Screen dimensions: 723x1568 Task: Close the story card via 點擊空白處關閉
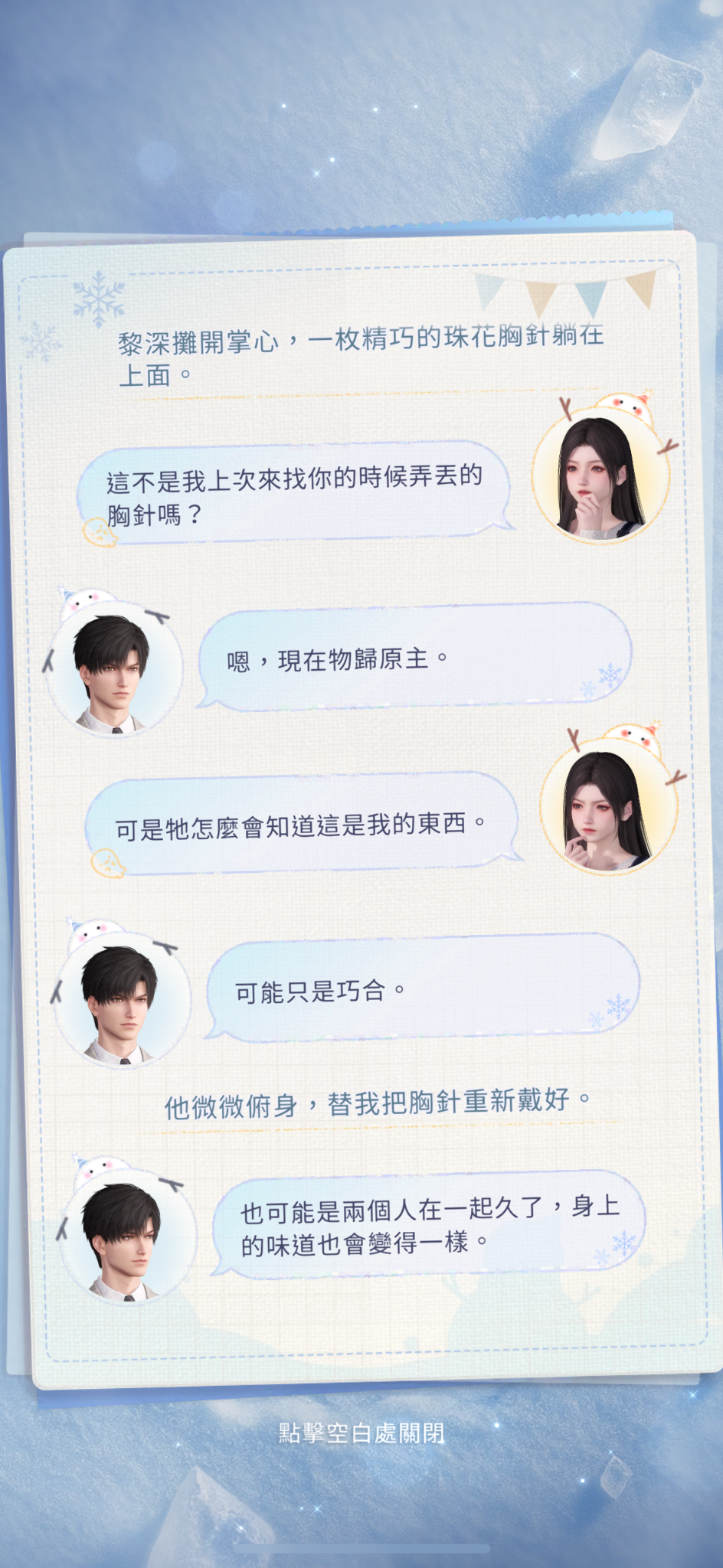coord(361,1432)
